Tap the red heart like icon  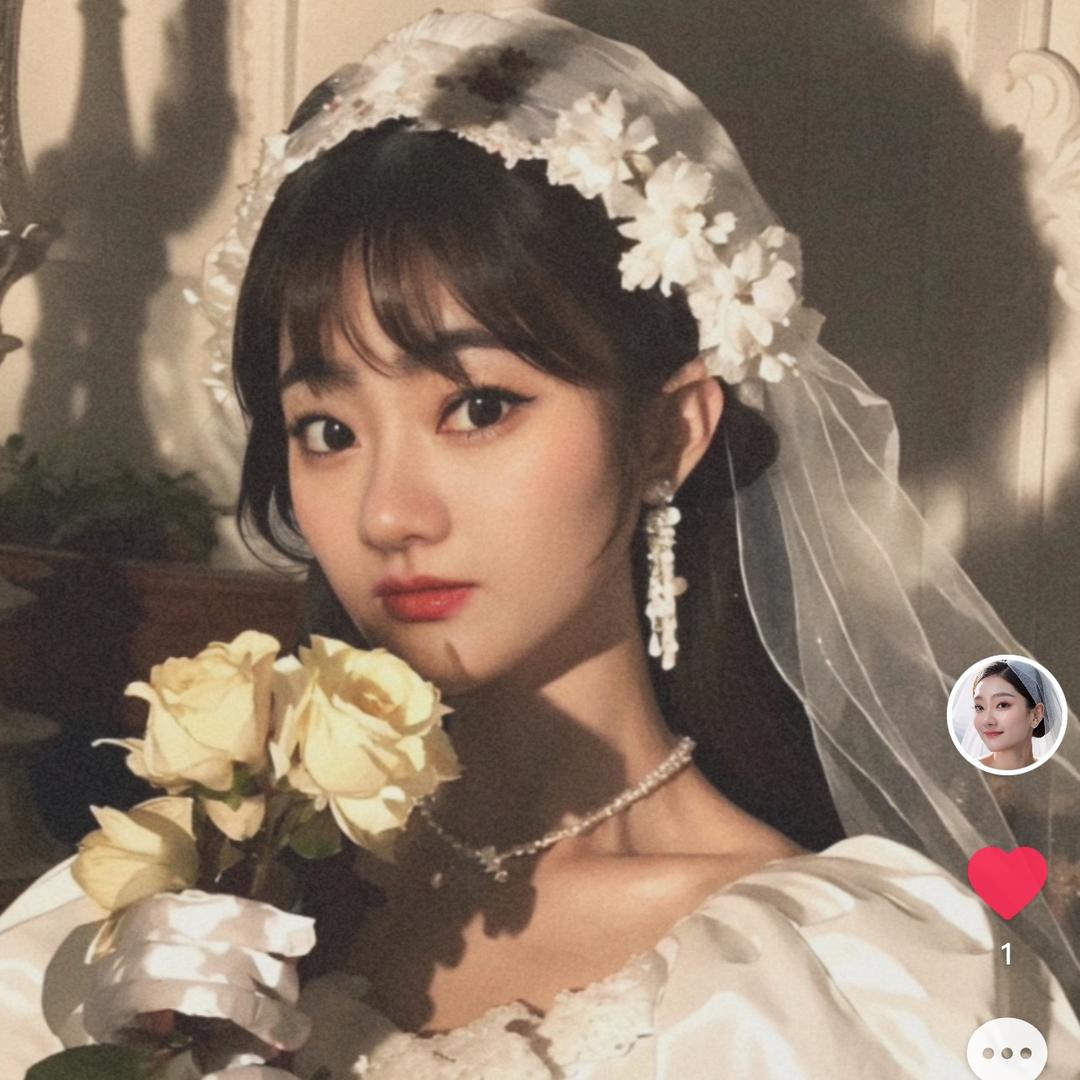[x=1007, y=881]
